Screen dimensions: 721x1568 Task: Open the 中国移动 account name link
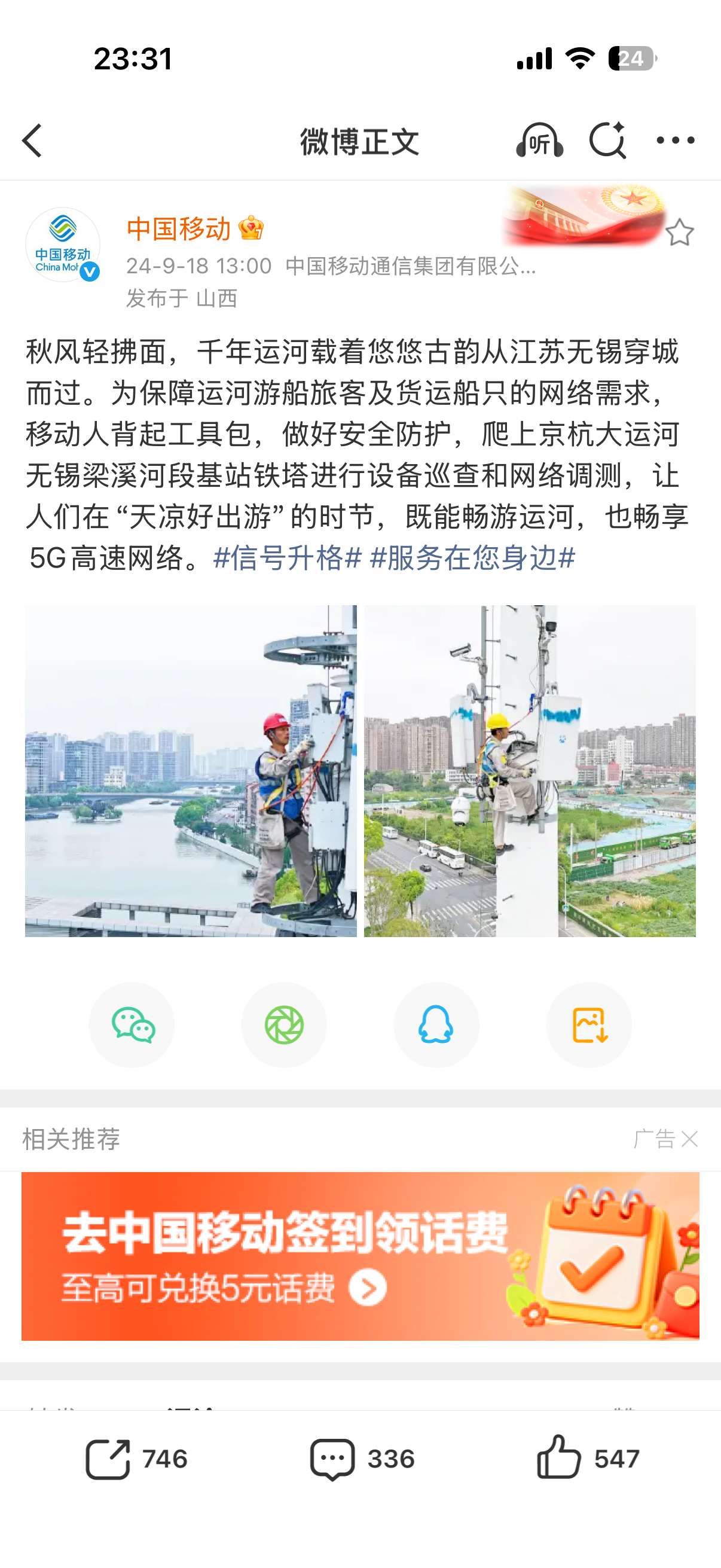179,229
